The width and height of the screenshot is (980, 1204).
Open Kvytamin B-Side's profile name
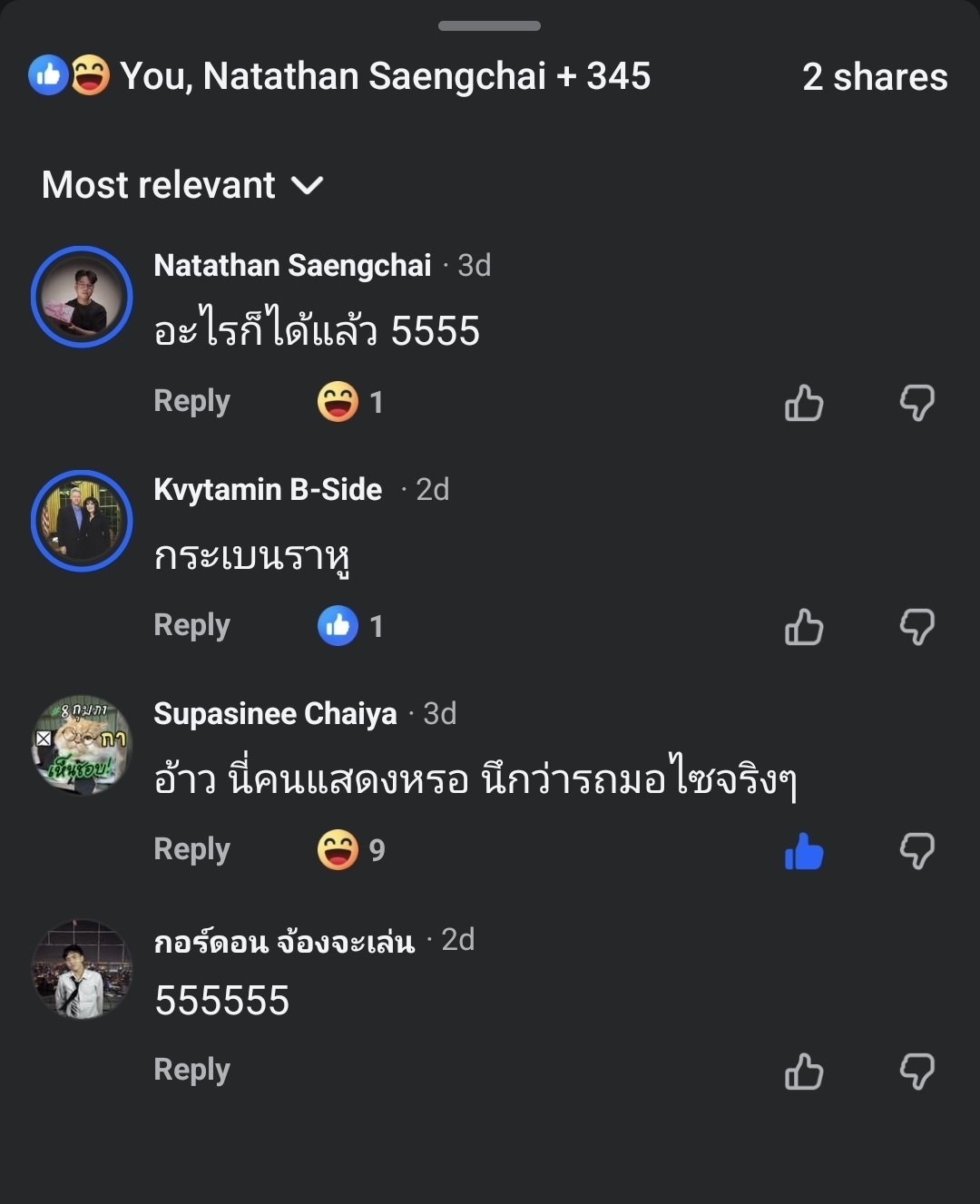[x=268, y=490]
